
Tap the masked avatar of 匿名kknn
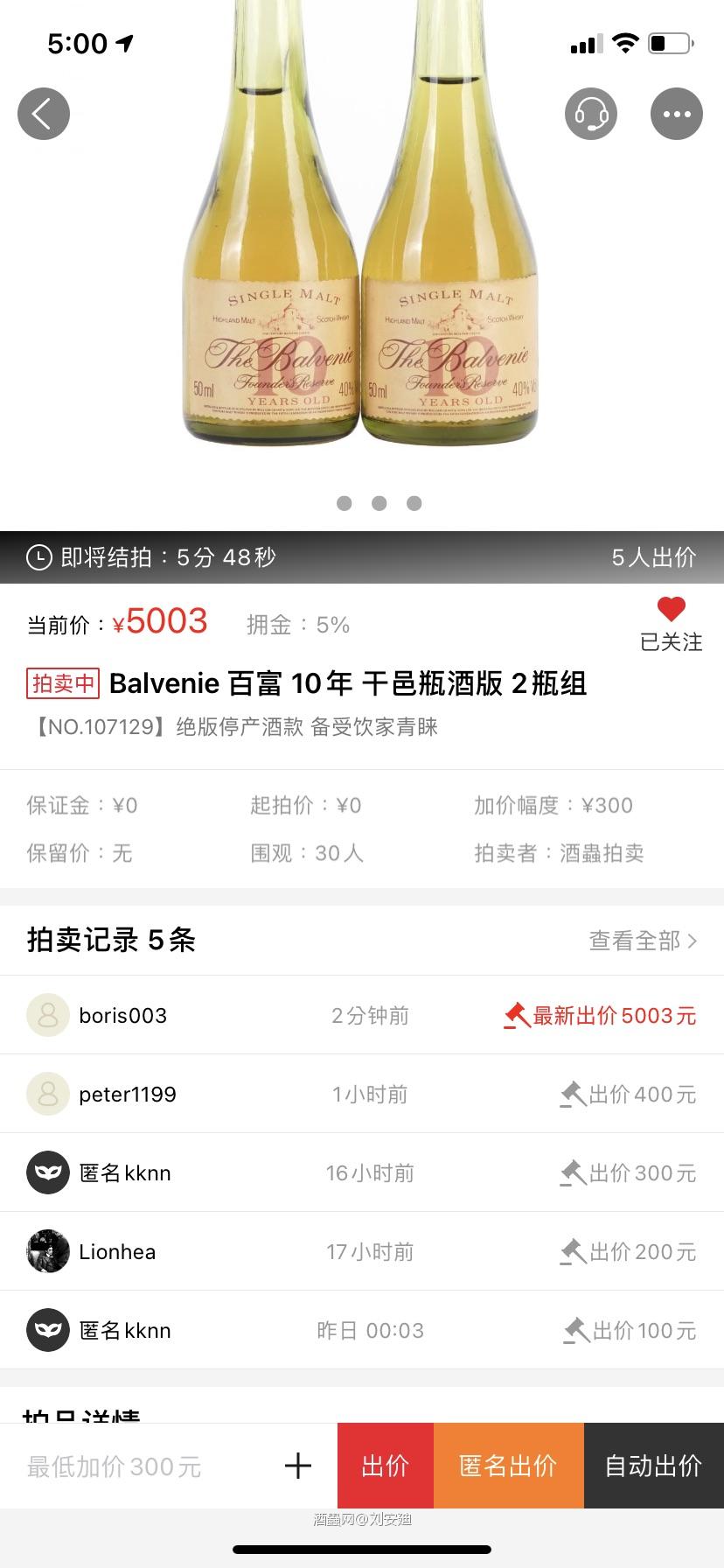48,1172
